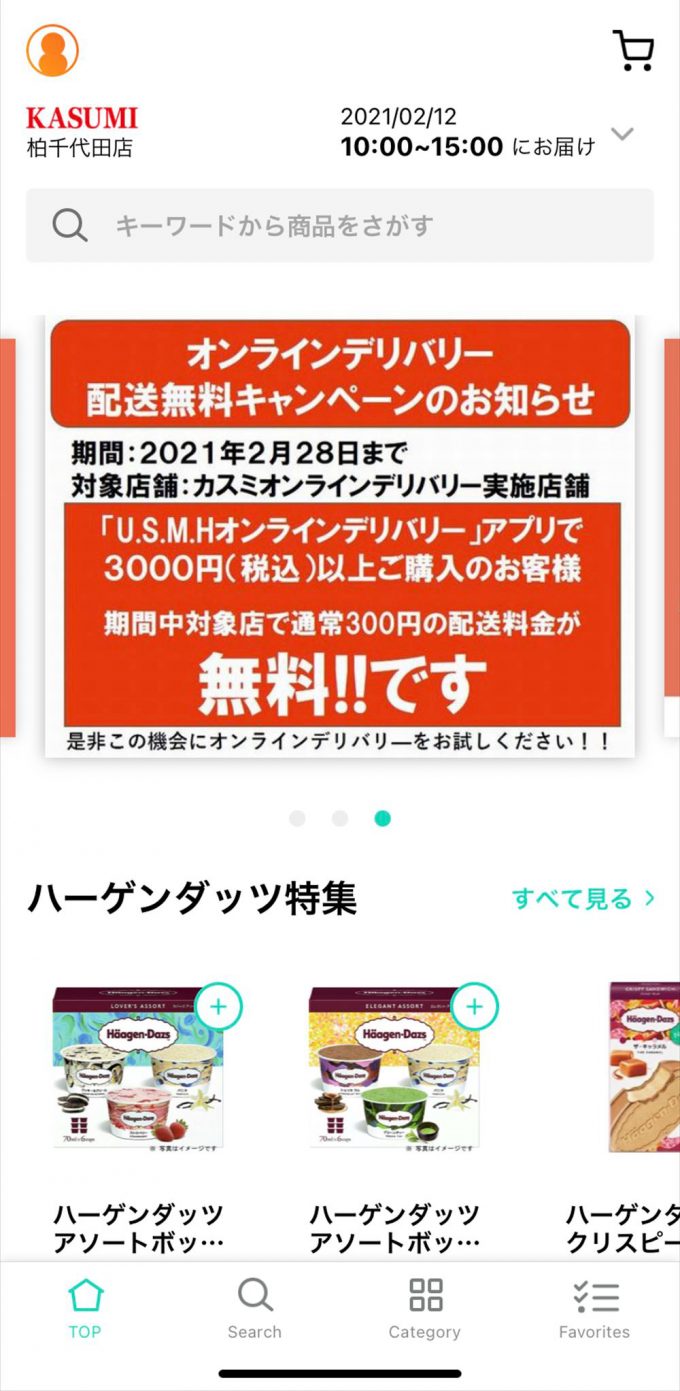Switch to the Favorites tab

pos(595,1308)
